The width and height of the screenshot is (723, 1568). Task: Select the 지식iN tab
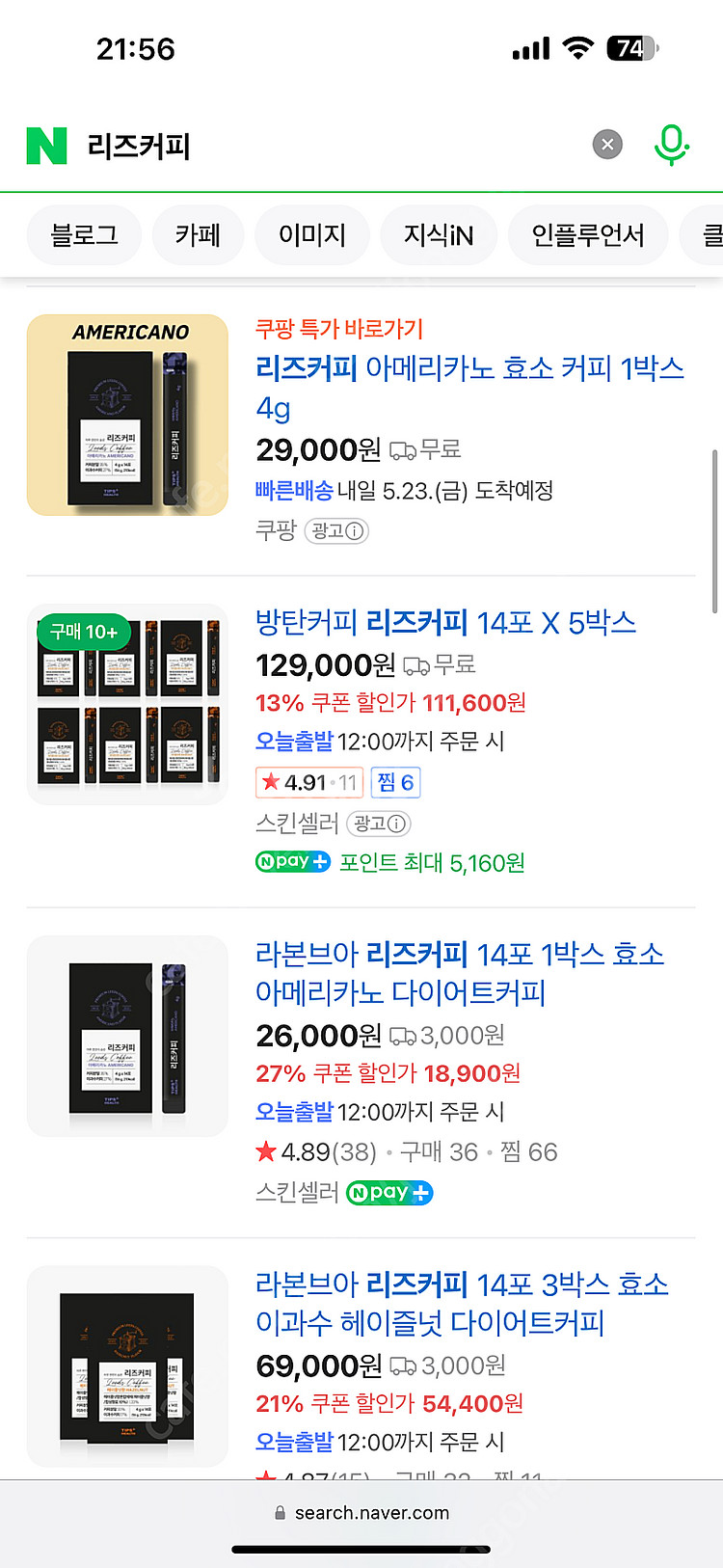point(439,234)
